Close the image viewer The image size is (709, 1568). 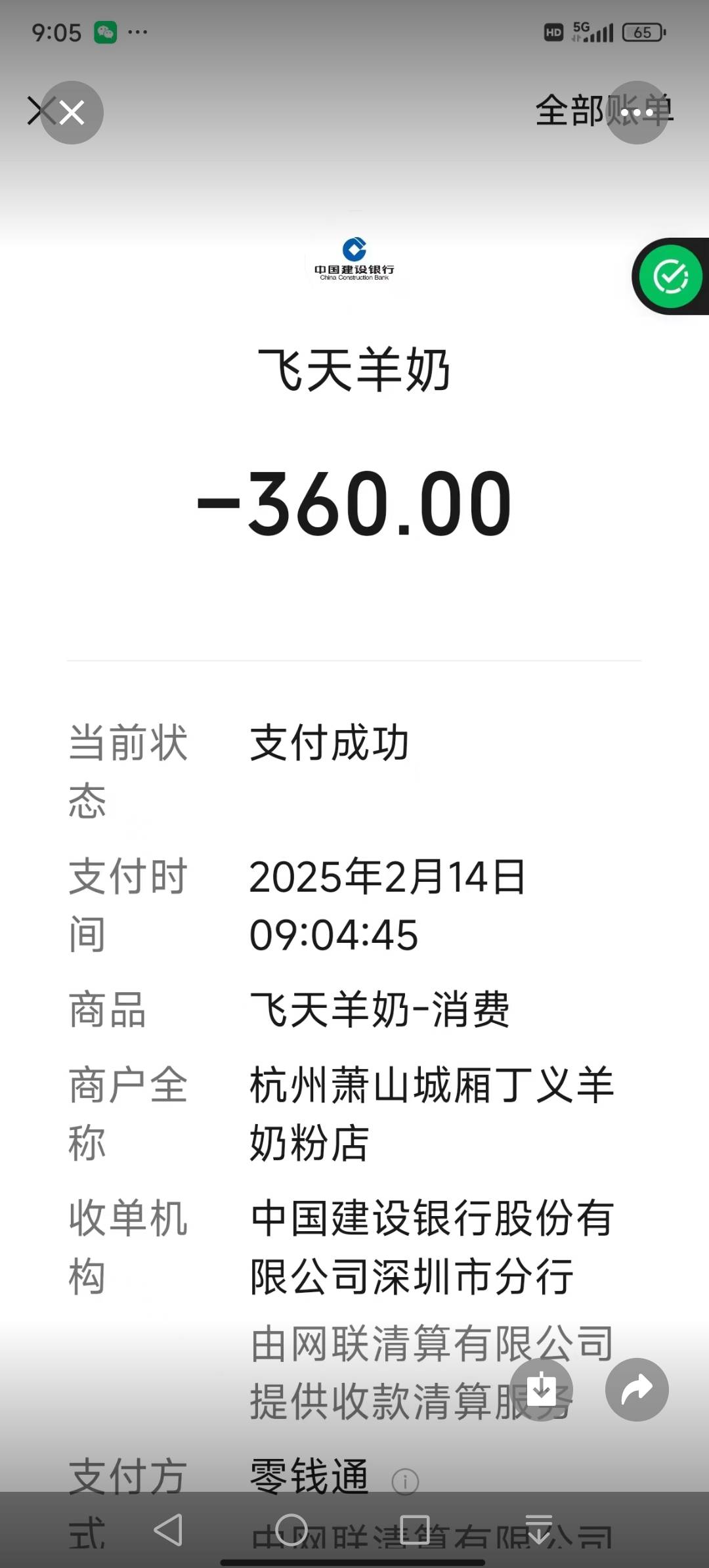(72, 112)
